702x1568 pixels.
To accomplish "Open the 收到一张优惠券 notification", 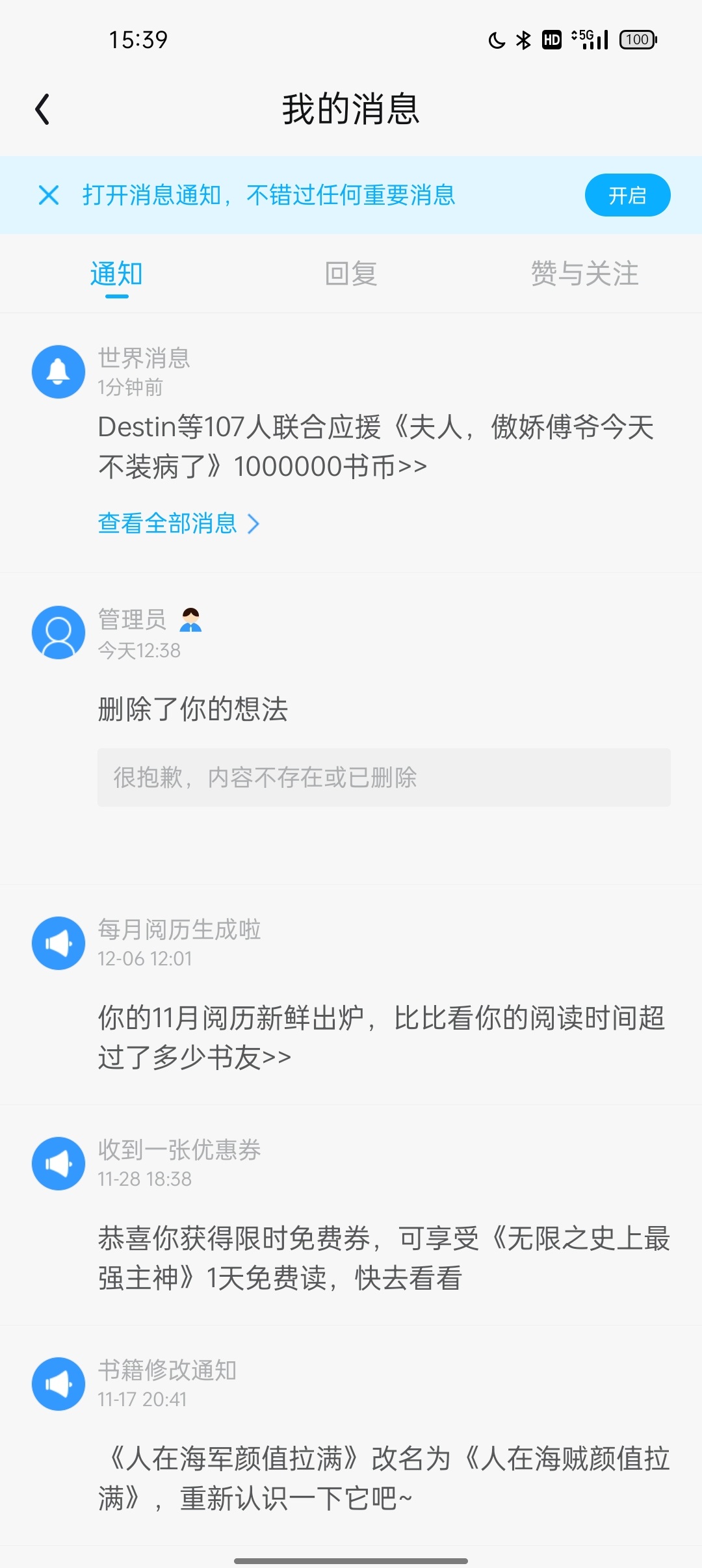I will coord(351,1215).
